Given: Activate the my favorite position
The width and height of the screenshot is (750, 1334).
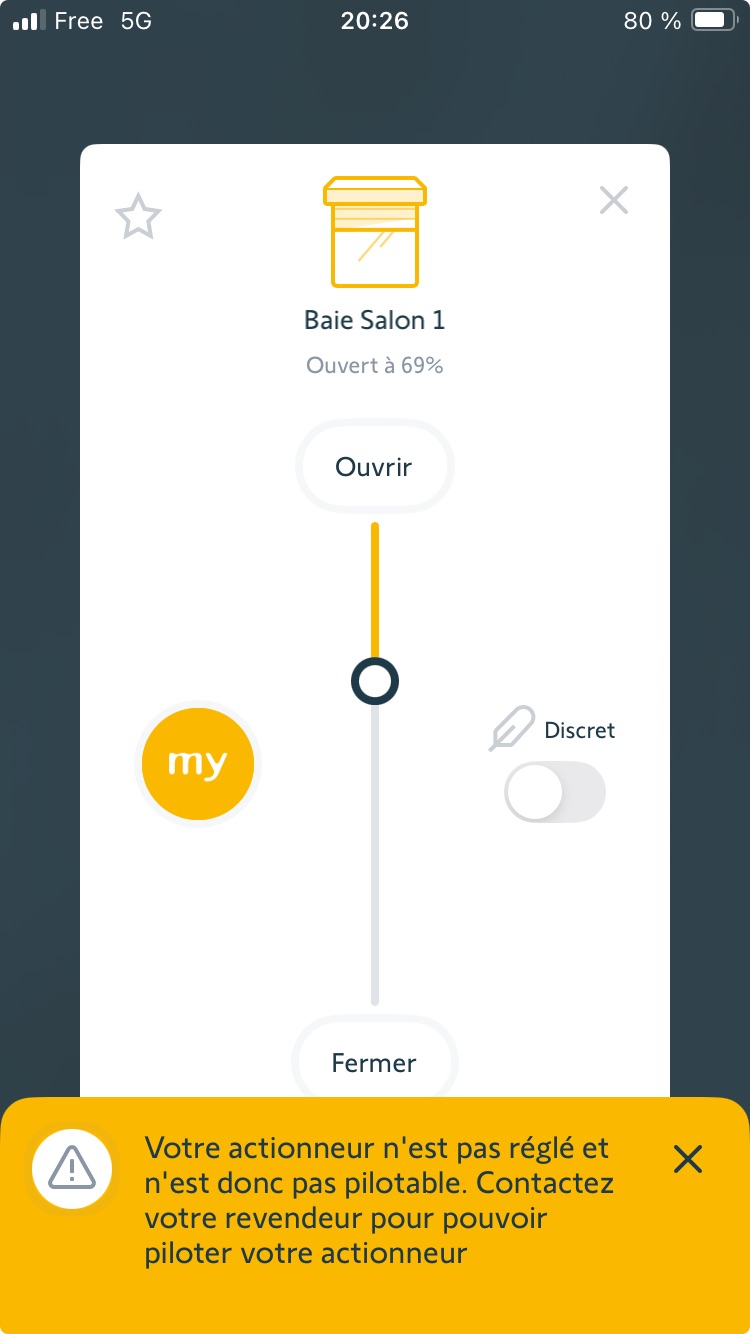Looking at the screenshot, I should [198, 764].
